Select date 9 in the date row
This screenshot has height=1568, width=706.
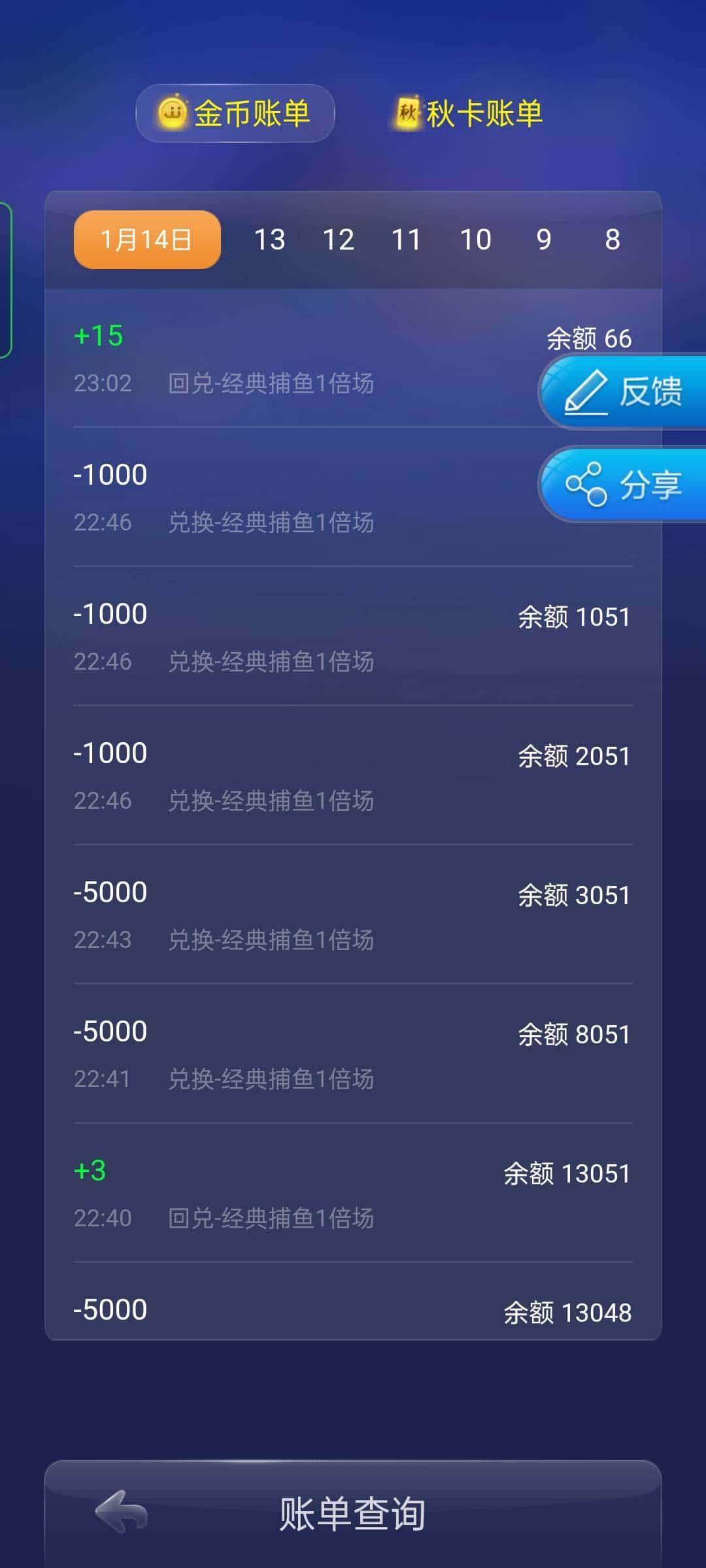click(x=545, y=239)
